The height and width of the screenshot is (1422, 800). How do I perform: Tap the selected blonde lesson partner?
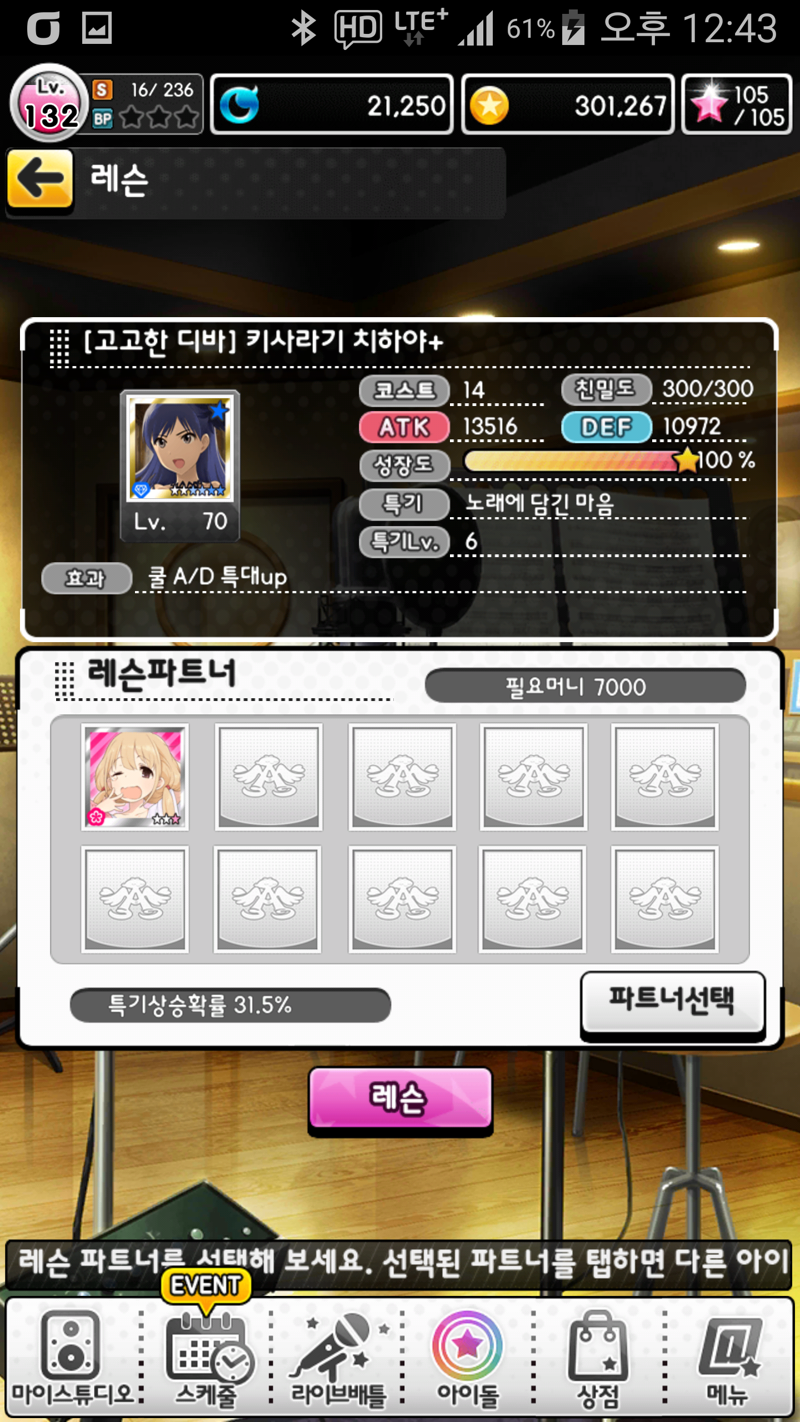pyautogui.click(x=135, y=777)
